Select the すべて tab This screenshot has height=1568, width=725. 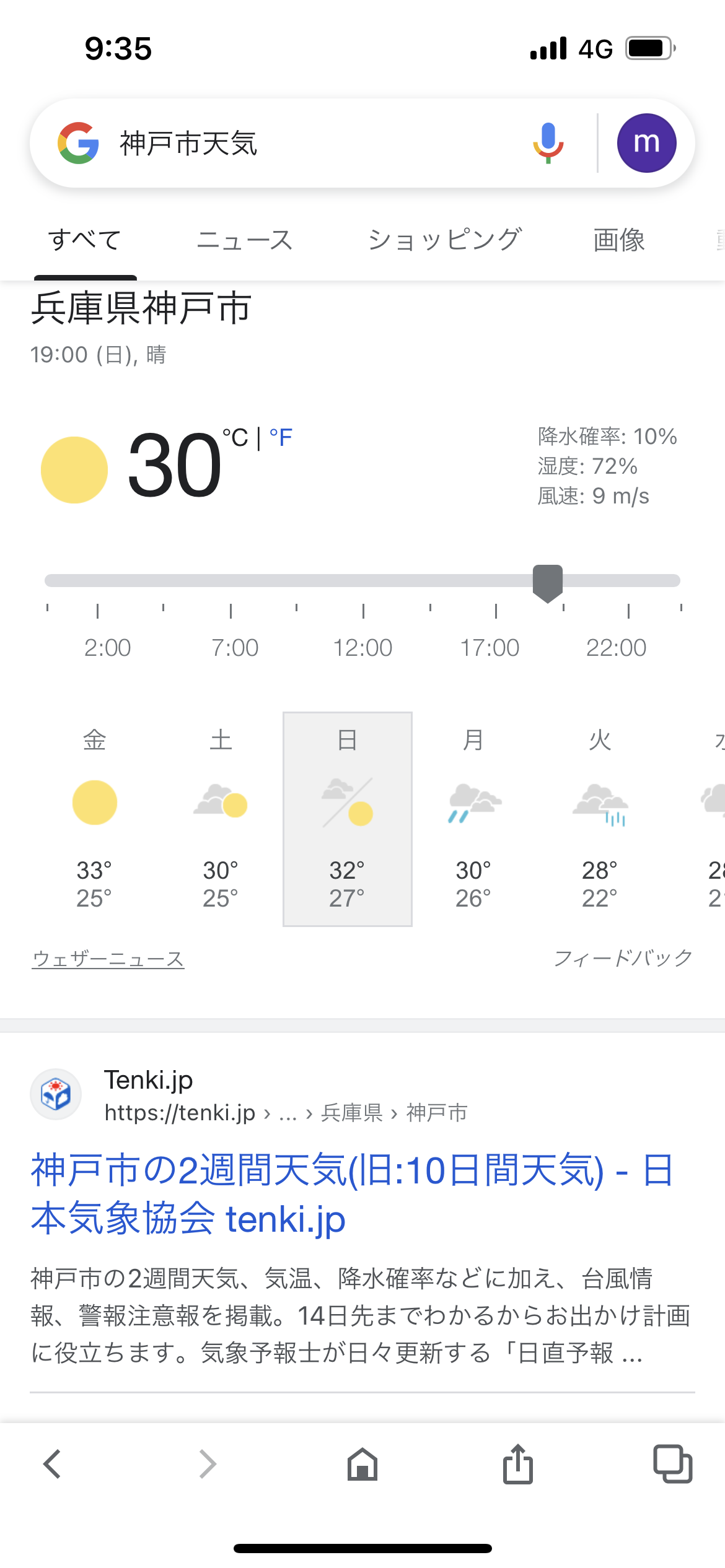[x=85, y=240]
